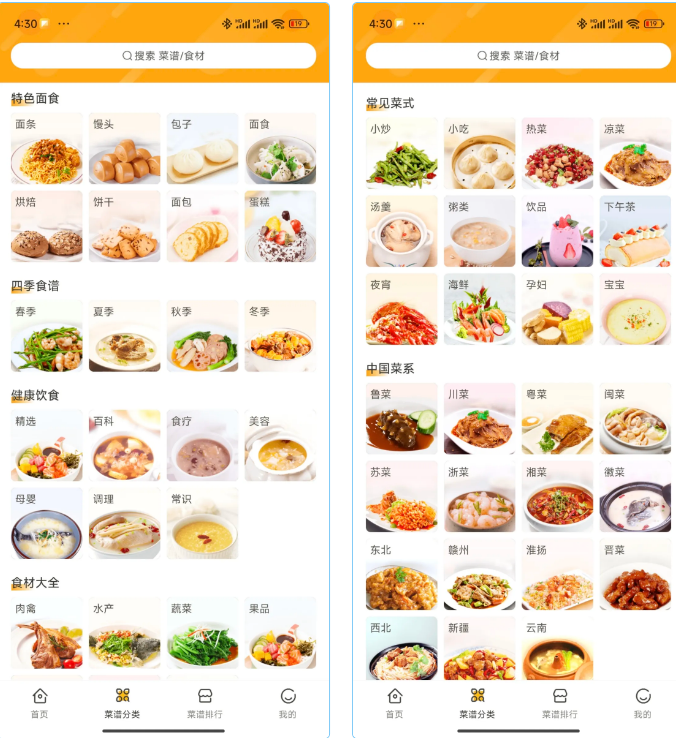Tap the 东北 cuisine tile
Viewport: 676px width, 738px height.
click(401, 574)
